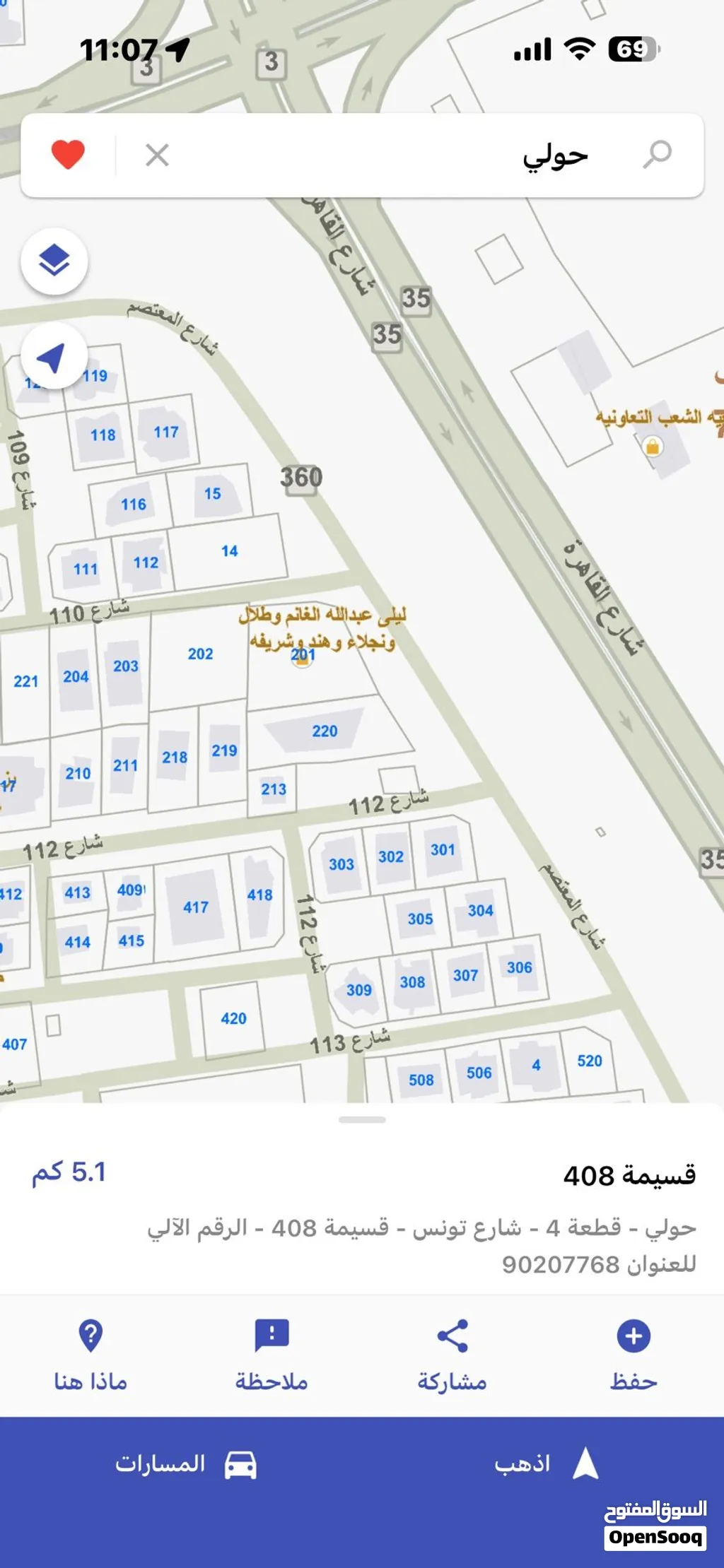This screenshot has width=724, height=1568.
Task: Open the map layers button
Action: 54,261
